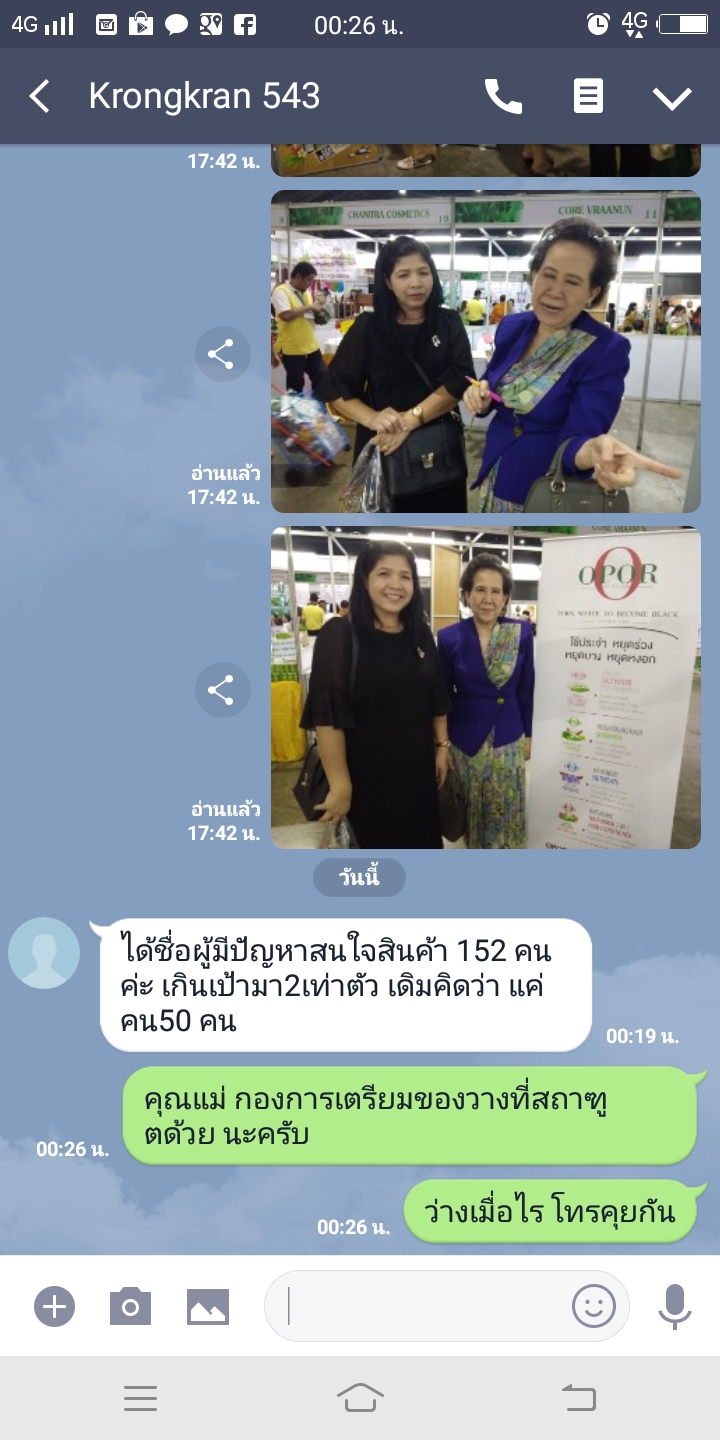Open the emoji and sticker picker
This screenshot has width=720, height=1440.
(593, 1306)
